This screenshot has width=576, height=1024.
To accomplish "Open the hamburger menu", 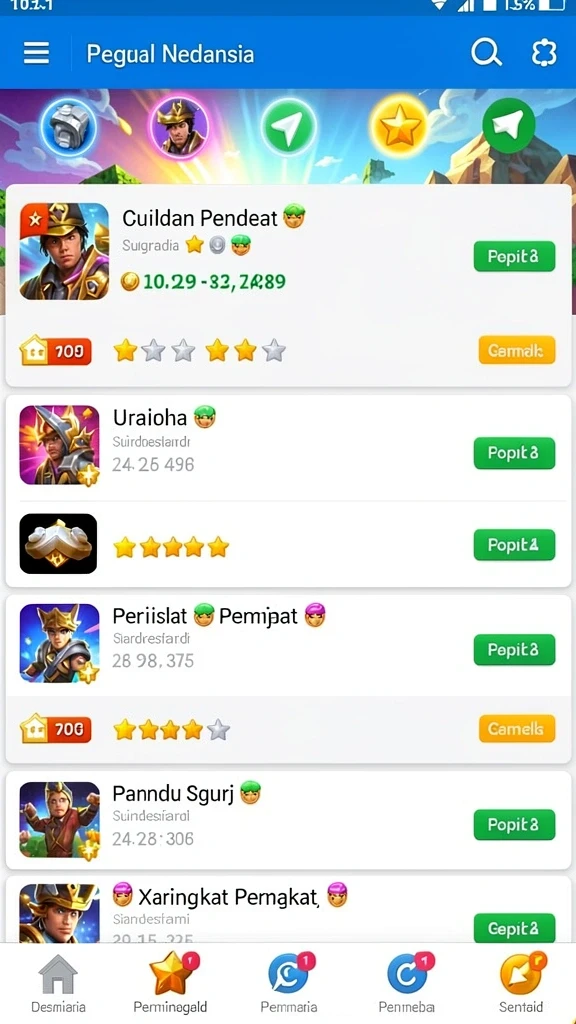I will pos(37,53).
